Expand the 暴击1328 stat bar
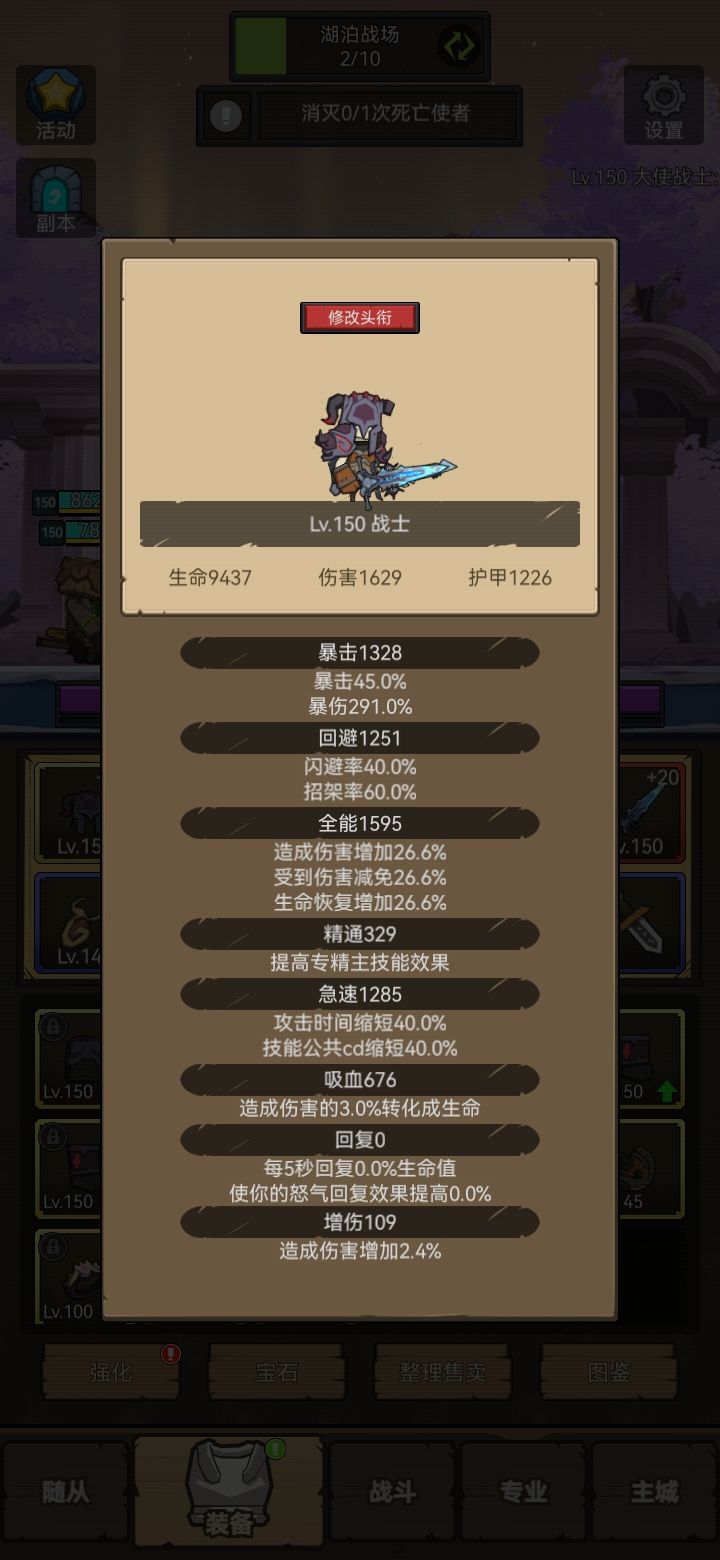 click(x=359, y=652)
